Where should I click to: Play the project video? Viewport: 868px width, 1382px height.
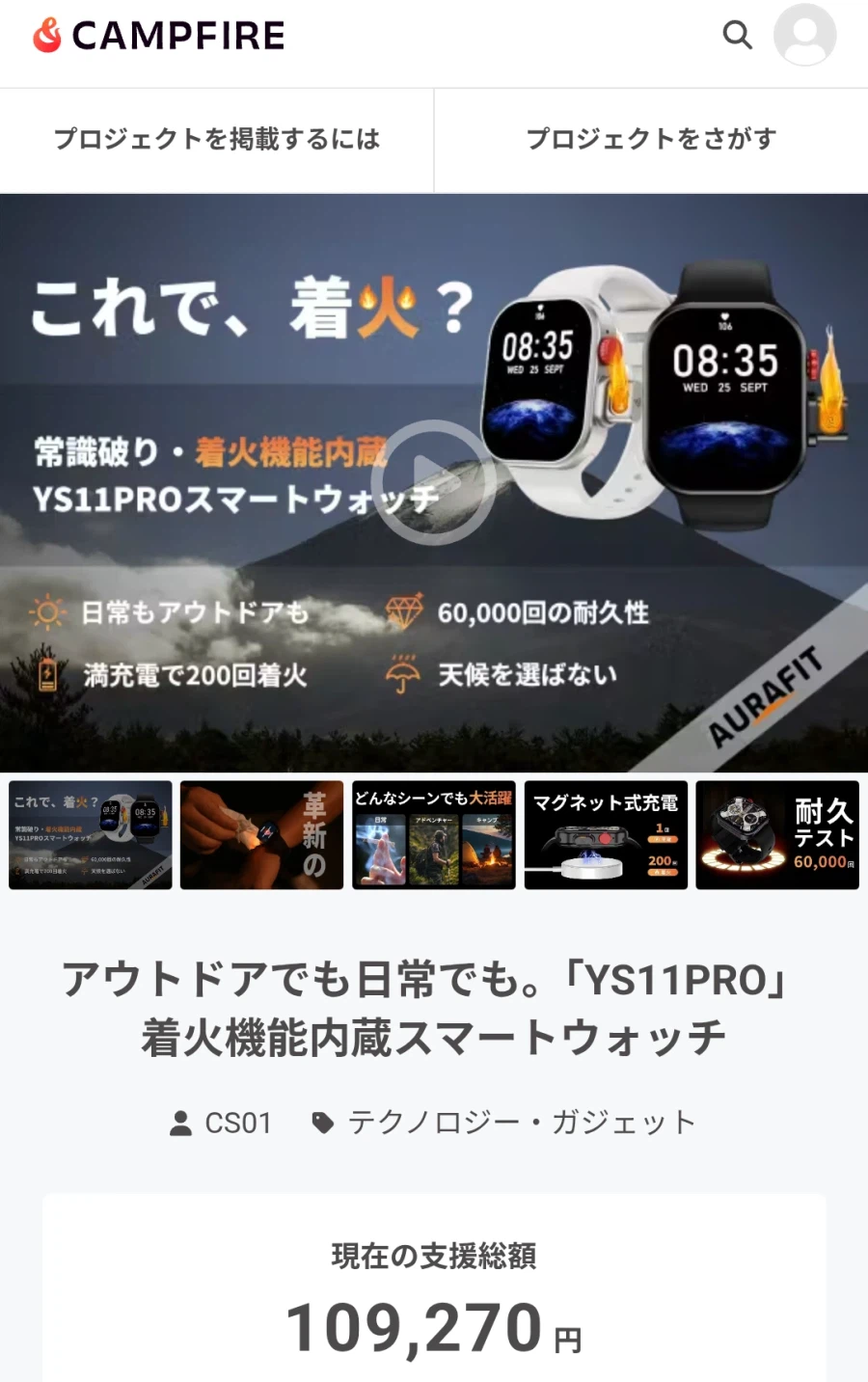(x=433, y=481)
